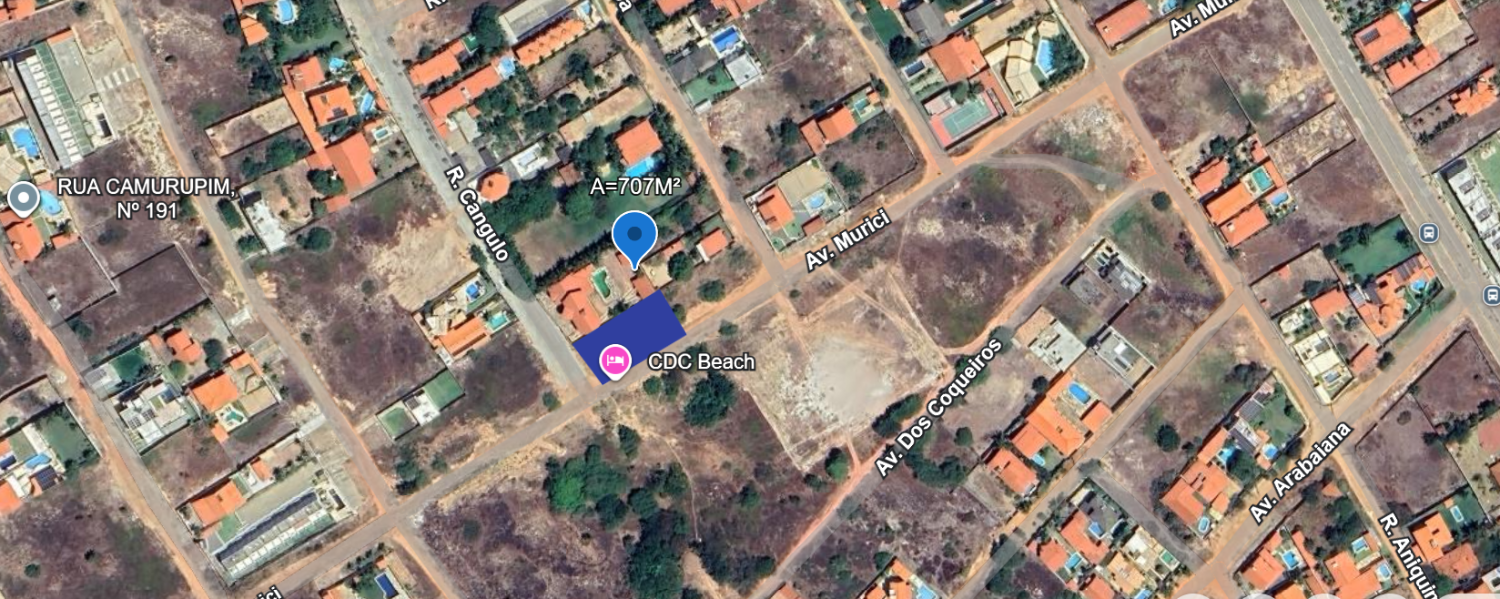
Task: Tap the blue A=707M² placemark pin
Action: [x=633, y=236]
